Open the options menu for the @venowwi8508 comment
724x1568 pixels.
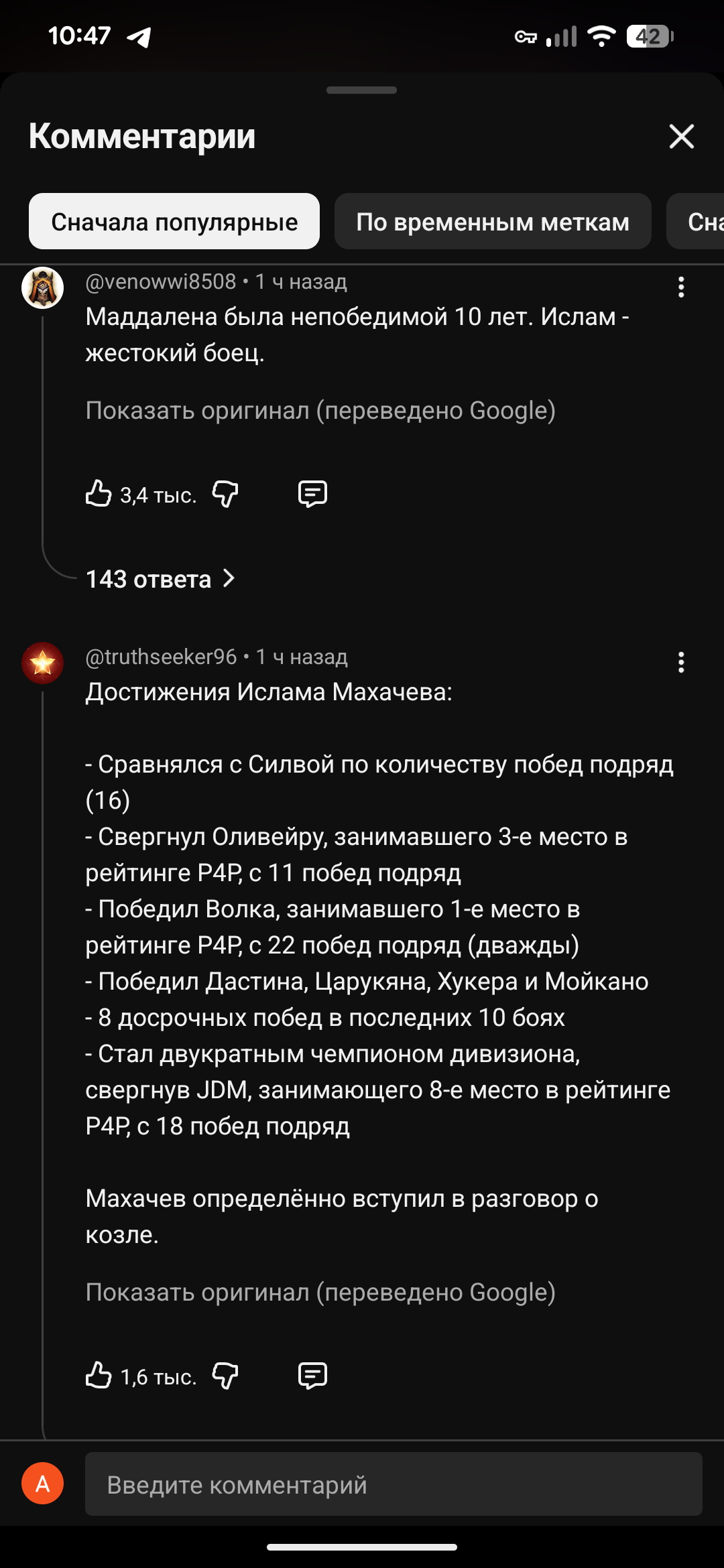pyautogui.click(x=681, y=287)
